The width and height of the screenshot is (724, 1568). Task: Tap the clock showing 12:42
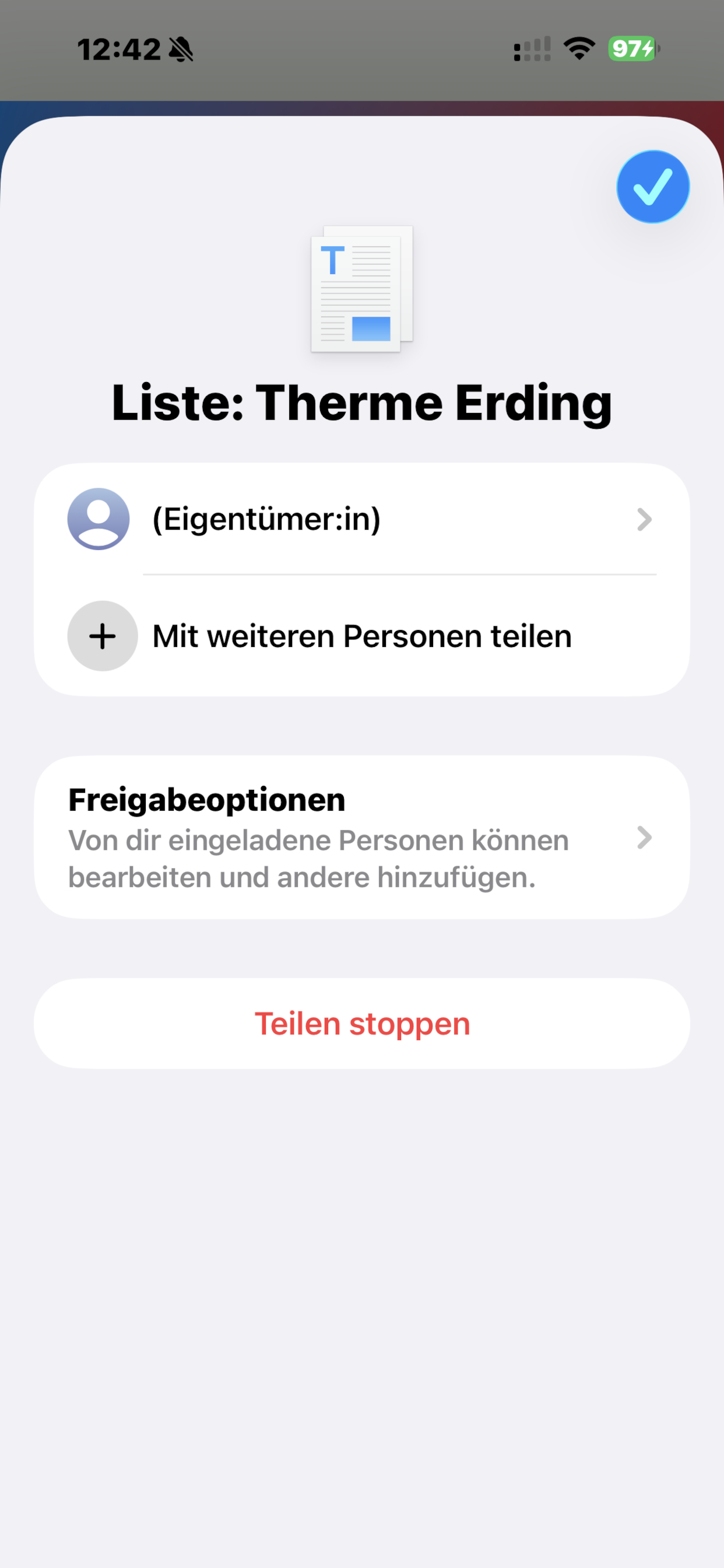pyautogui.click(x=120, y=50)
